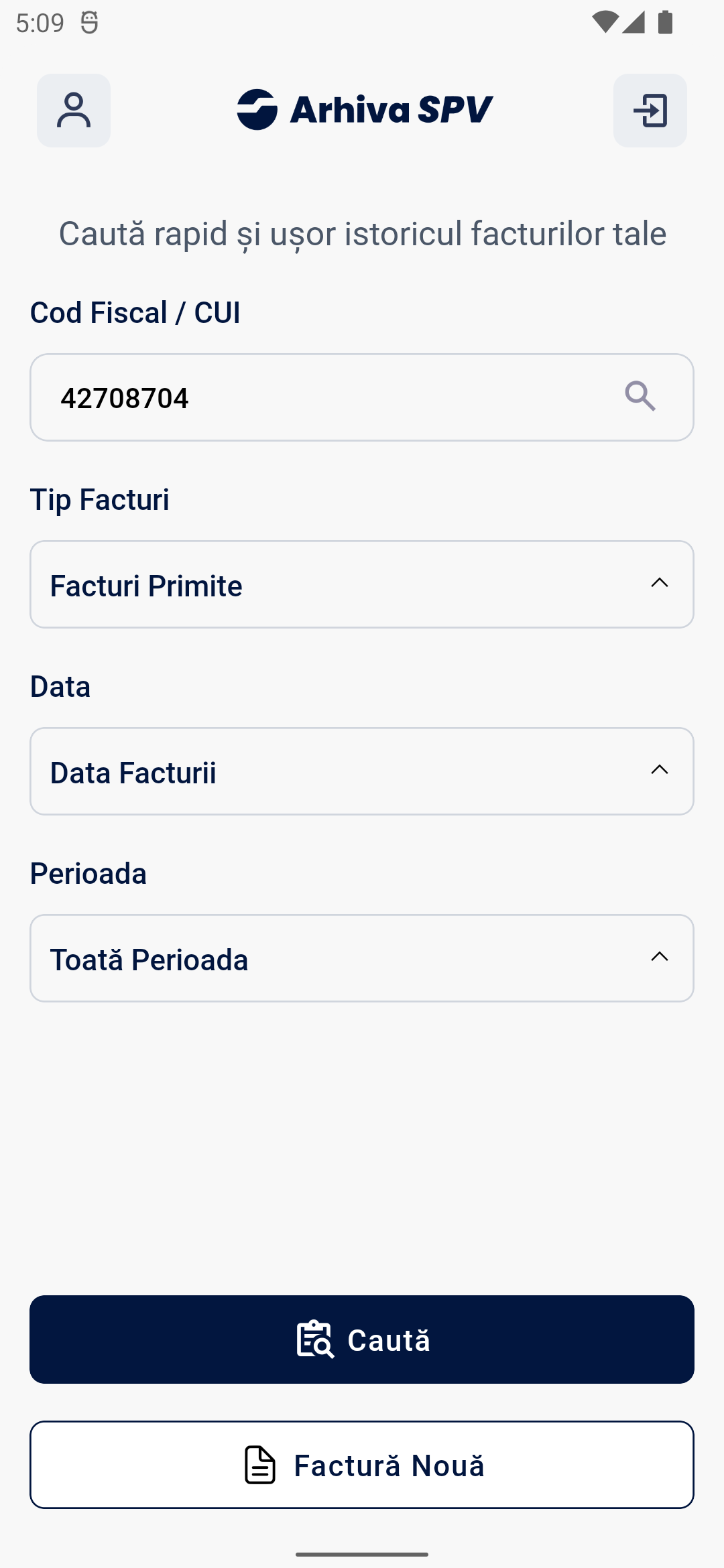
Task: Tap the magnifier icon in CUI field
Action: tap(640, 397)
